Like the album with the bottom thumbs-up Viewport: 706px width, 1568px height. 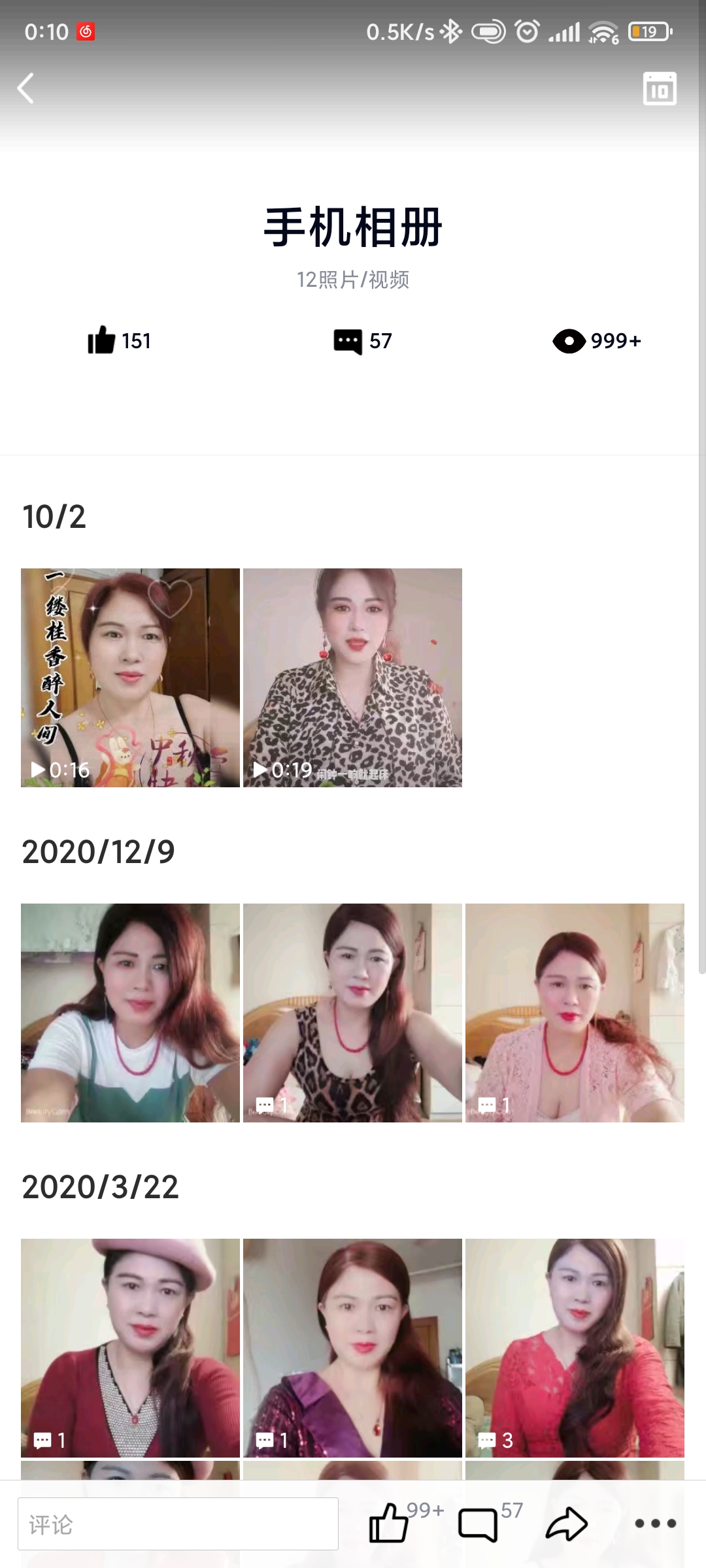(389, 1524)
